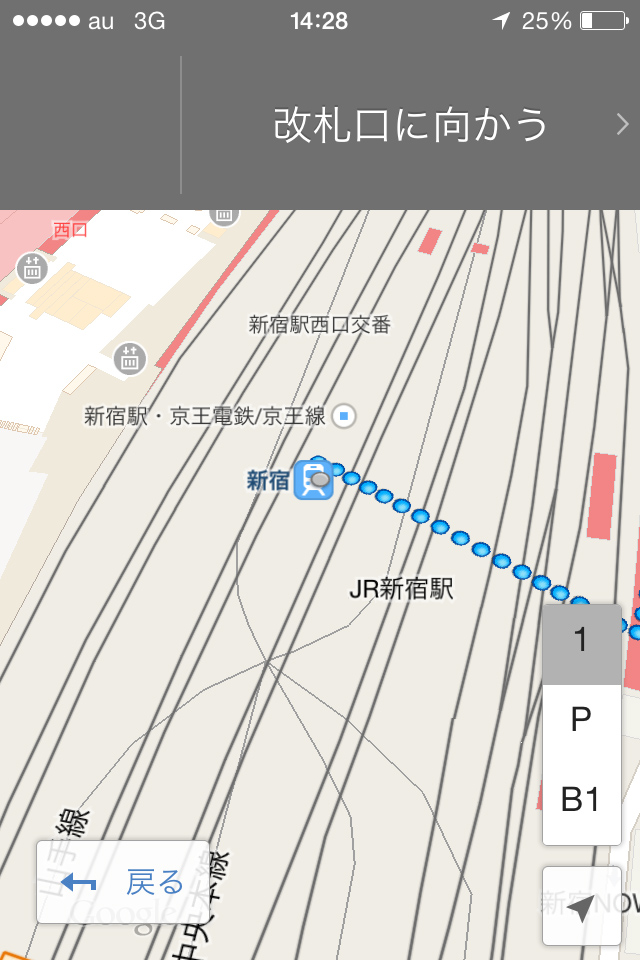Go to next step after 改札口に向かう
This screenshot has width=640, height=960.
[x=622, y=125]
